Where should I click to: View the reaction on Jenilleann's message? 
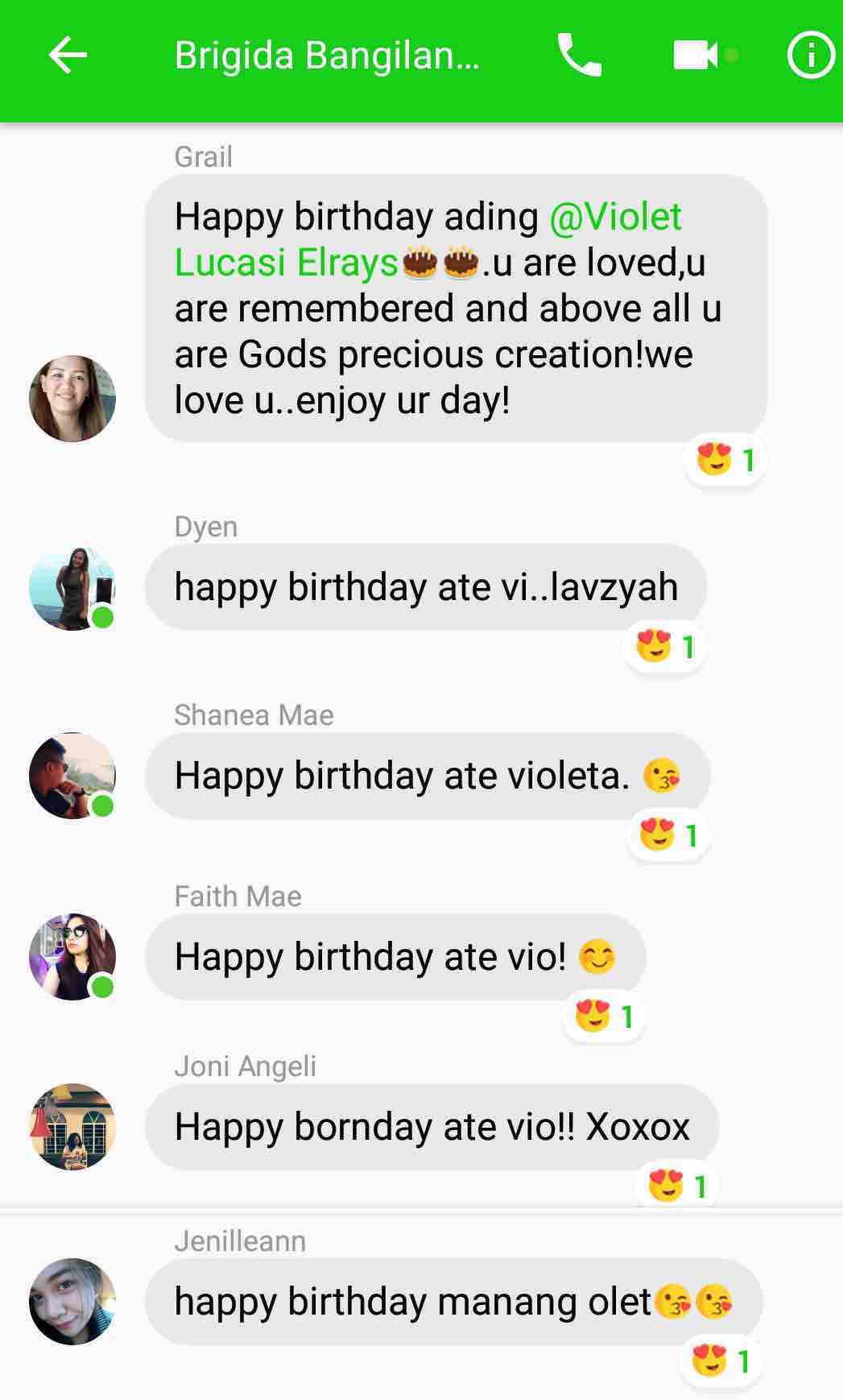tap(721, 1361)
